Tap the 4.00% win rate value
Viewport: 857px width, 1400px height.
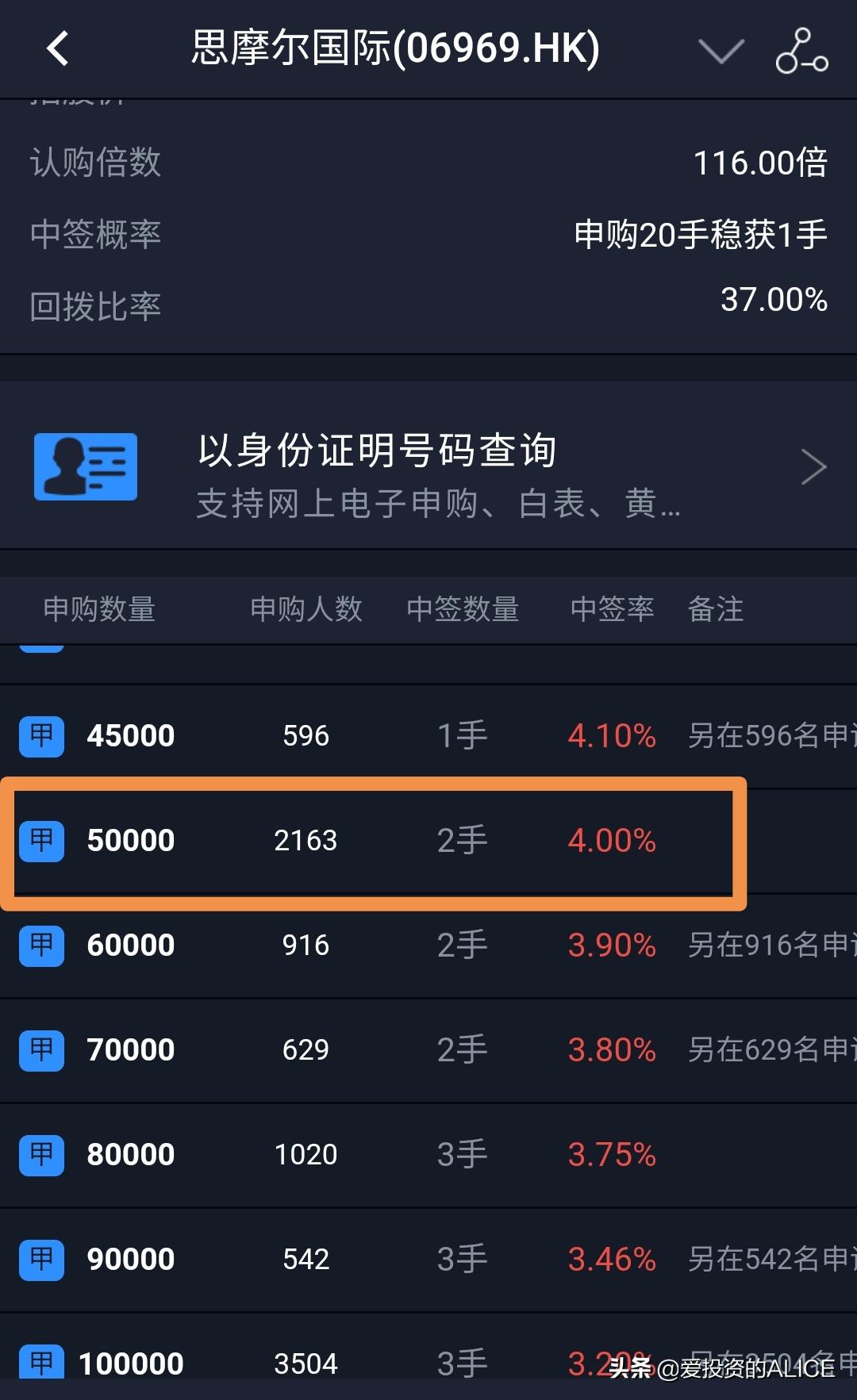(x=610, y=840)
